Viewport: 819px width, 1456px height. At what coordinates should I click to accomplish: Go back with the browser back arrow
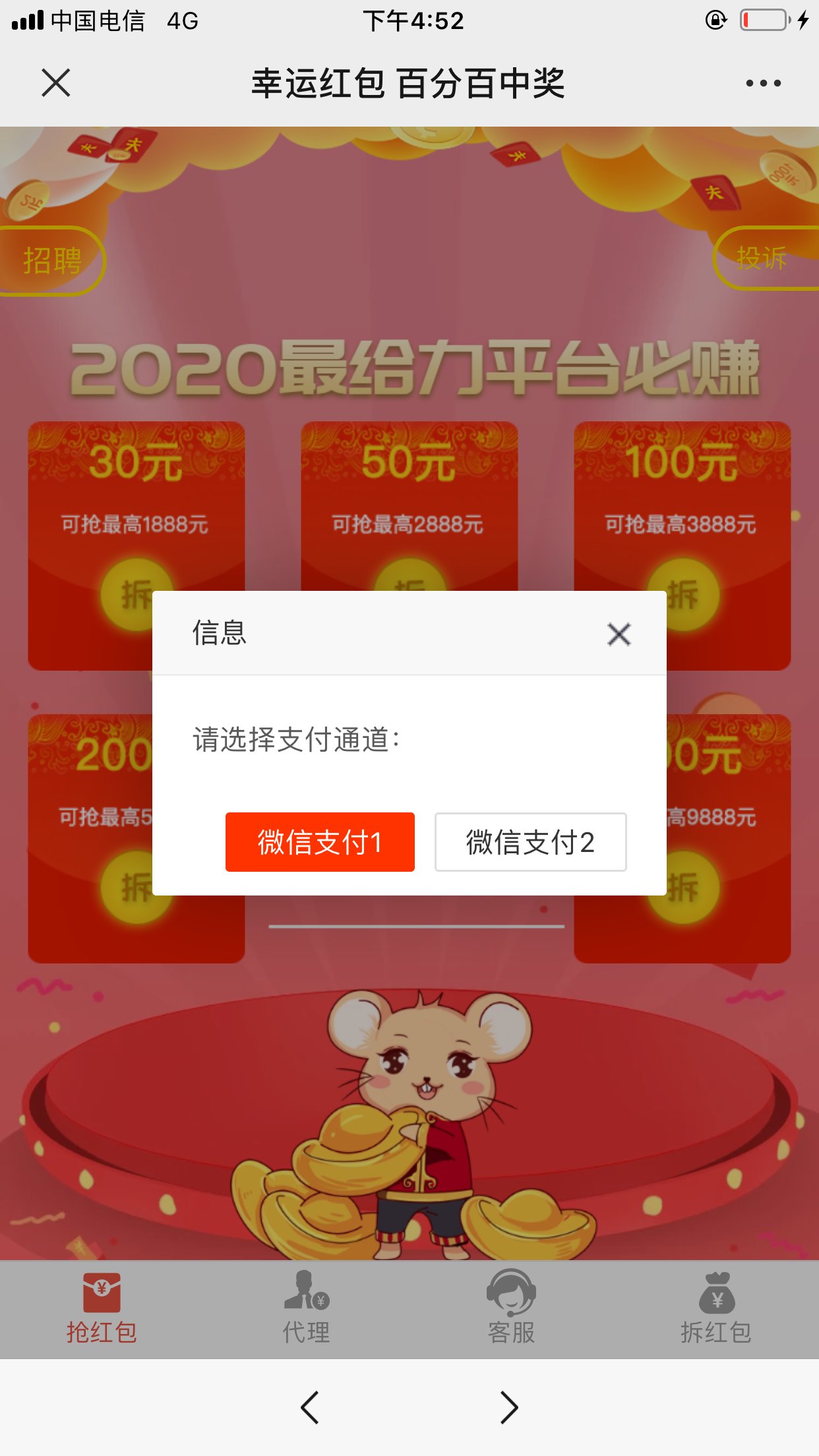[x=309, y=1407]
